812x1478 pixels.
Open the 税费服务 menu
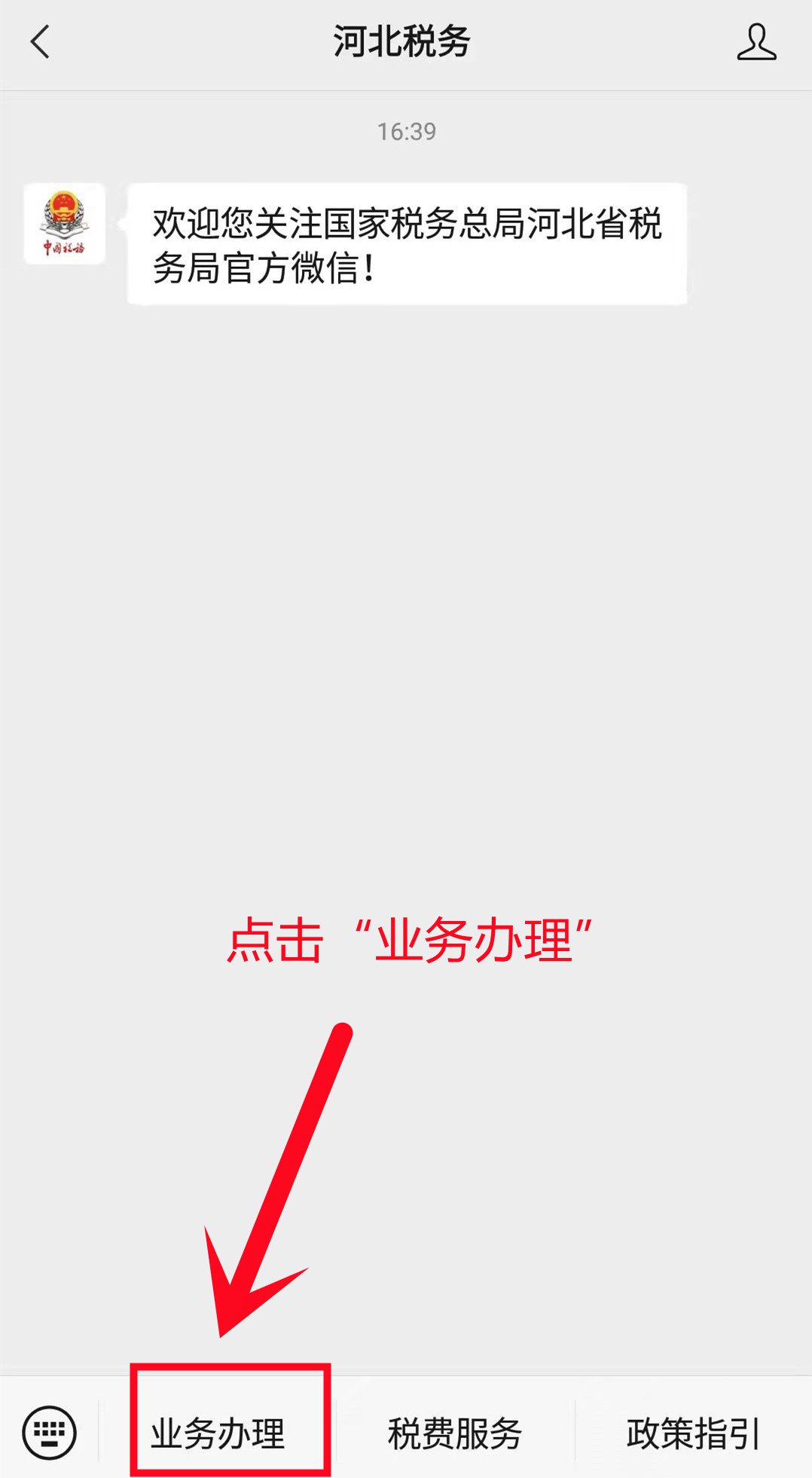click(x=454, y=1433)
